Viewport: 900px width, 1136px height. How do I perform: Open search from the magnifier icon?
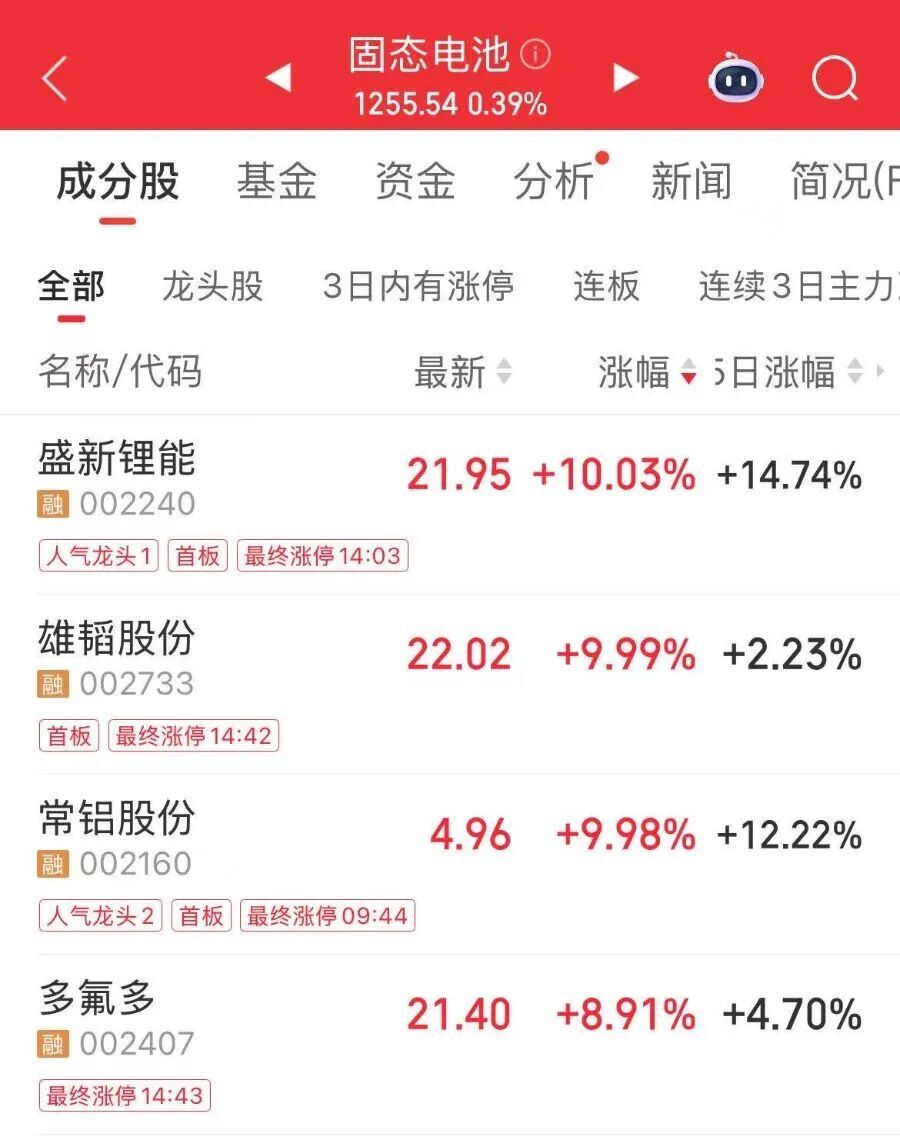click(x=834, y=77)
